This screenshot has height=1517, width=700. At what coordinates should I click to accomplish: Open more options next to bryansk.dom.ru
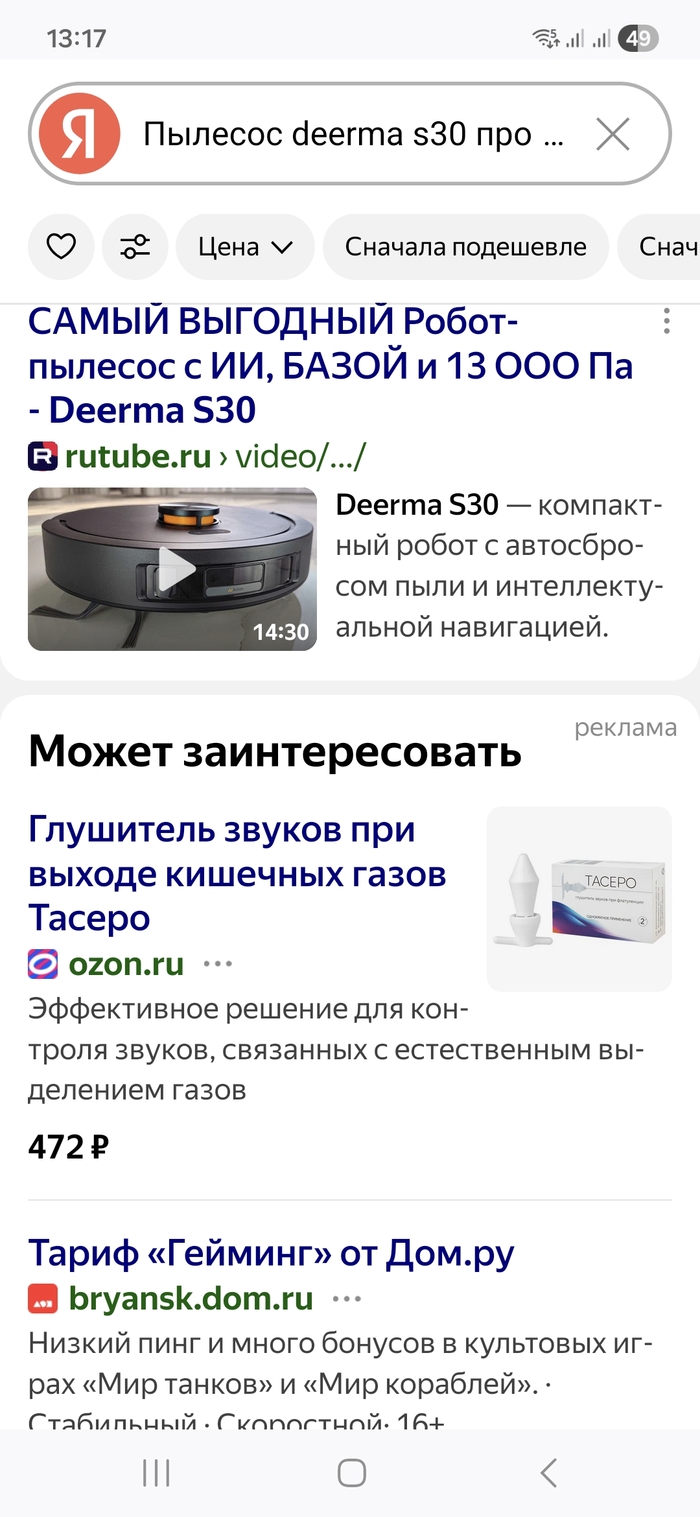tap(347, 1299)
